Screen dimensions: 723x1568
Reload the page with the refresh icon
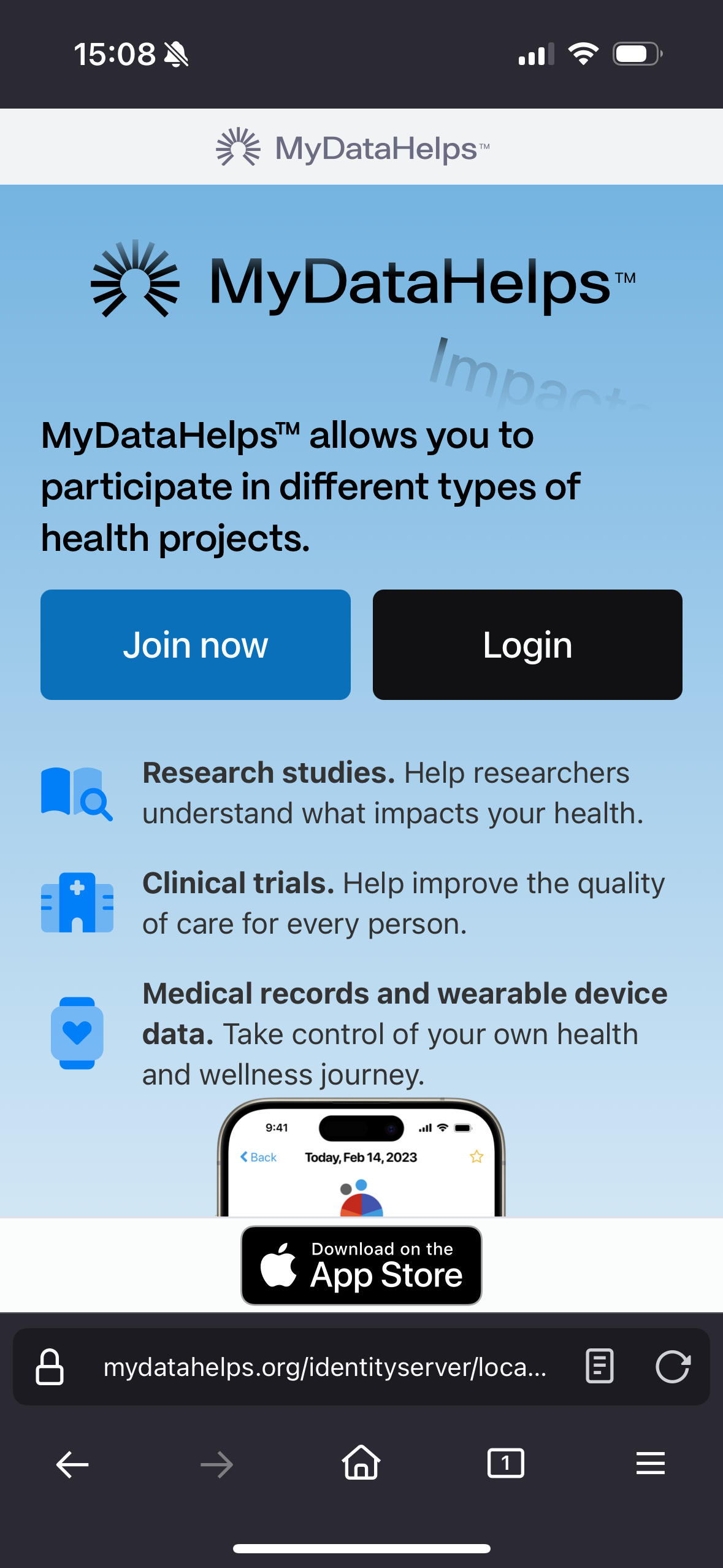click(x=673, y=1366)
